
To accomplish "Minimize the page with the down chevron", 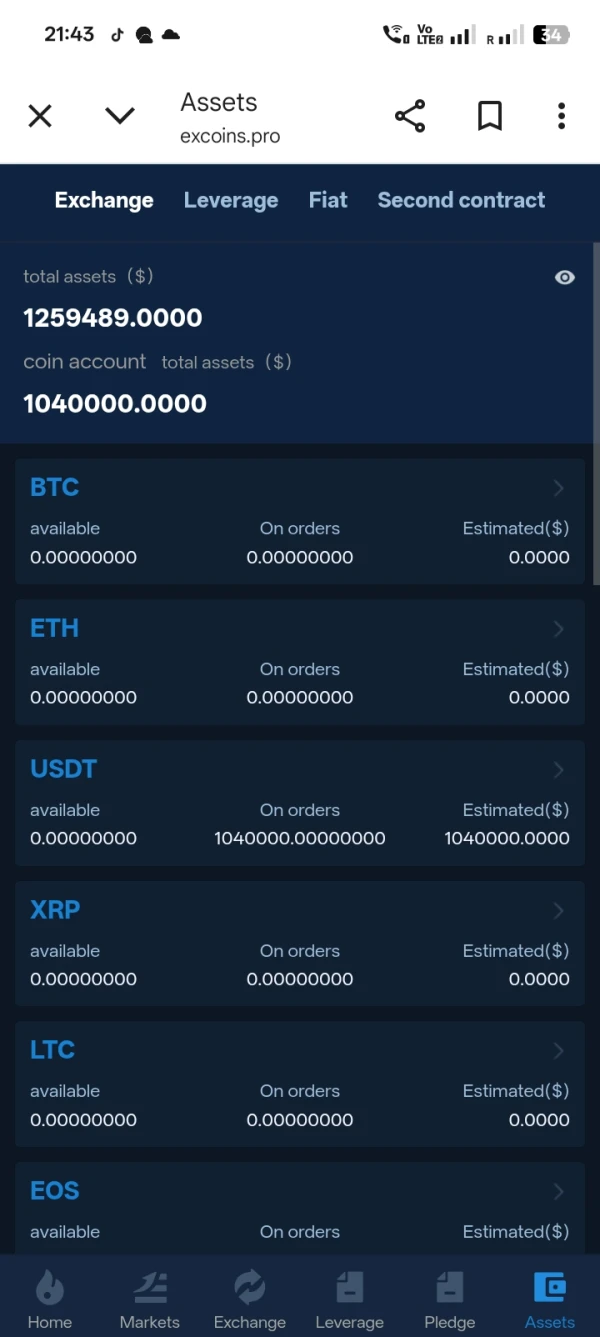I will point(120,116).
